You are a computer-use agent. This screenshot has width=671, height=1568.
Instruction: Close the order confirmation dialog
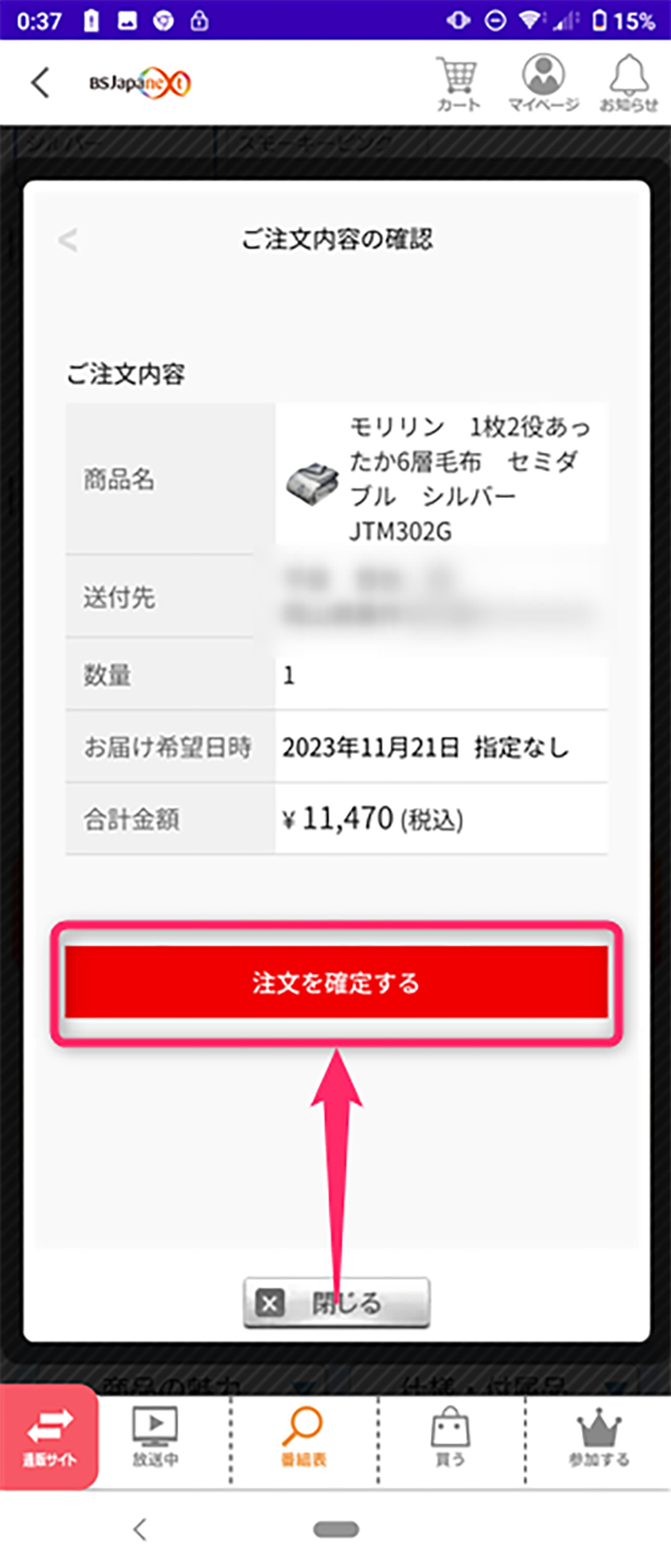coord(336,1303)
